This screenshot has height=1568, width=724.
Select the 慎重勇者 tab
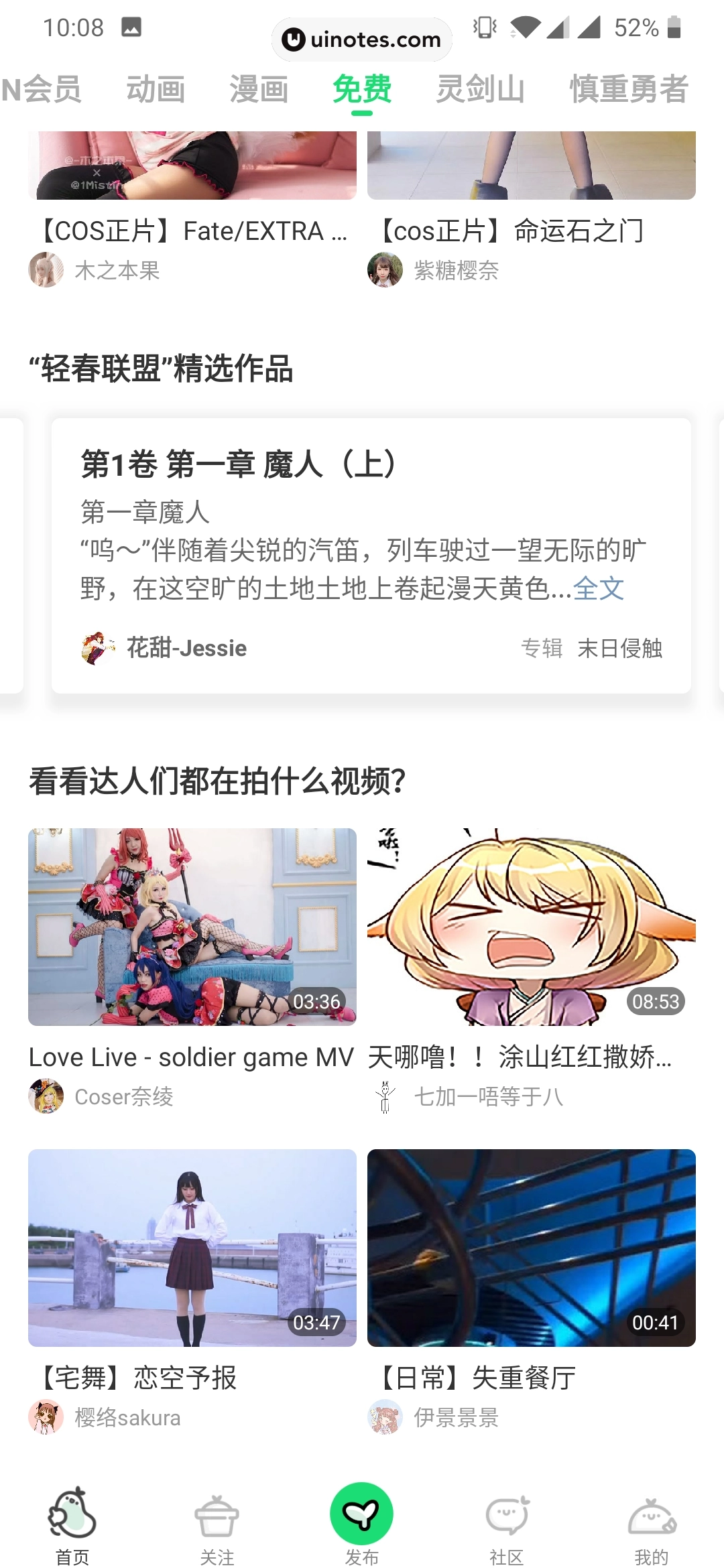pyautogui.click(x=628, y=89)
